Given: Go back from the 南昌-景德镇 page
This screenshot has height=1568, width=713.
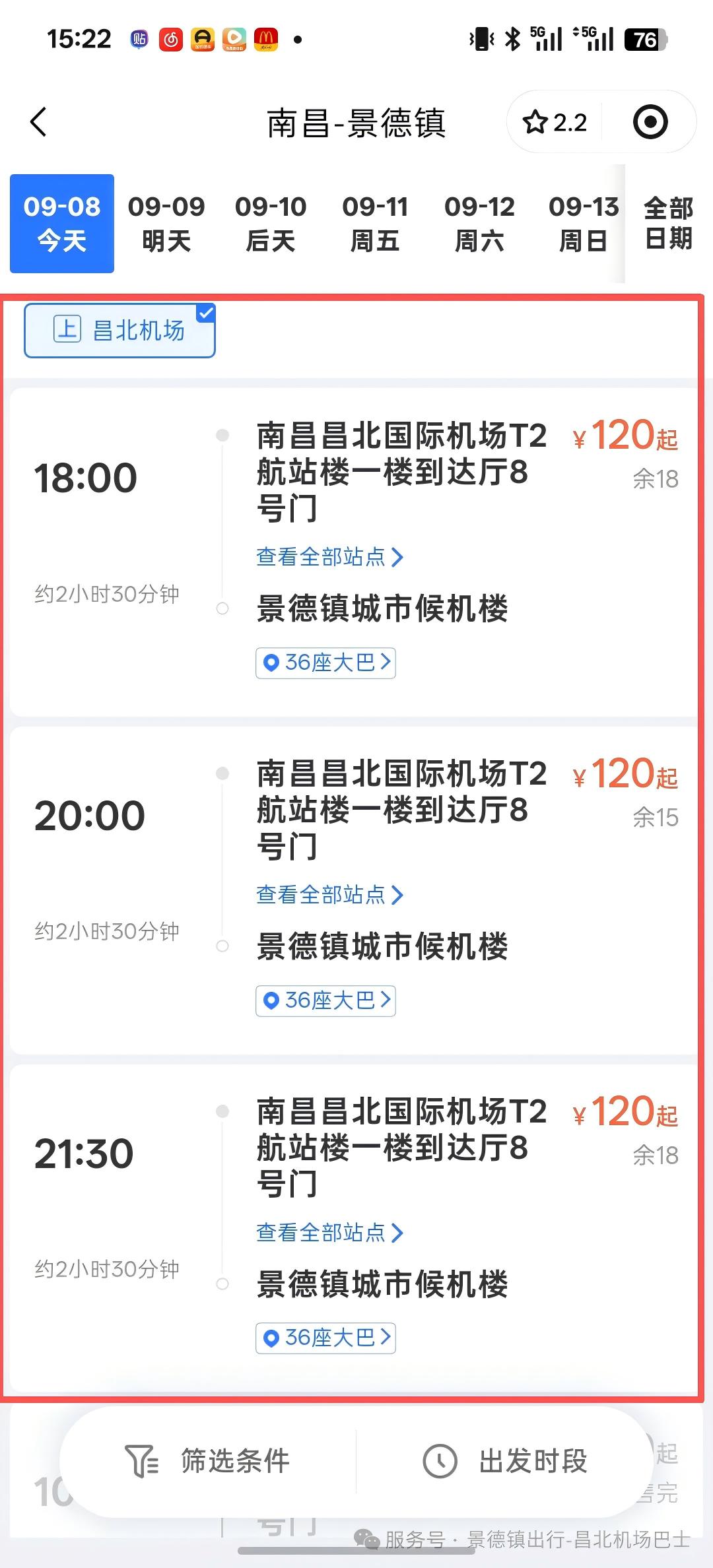Looking at the screenshot, I should click(x=39, y=122).
